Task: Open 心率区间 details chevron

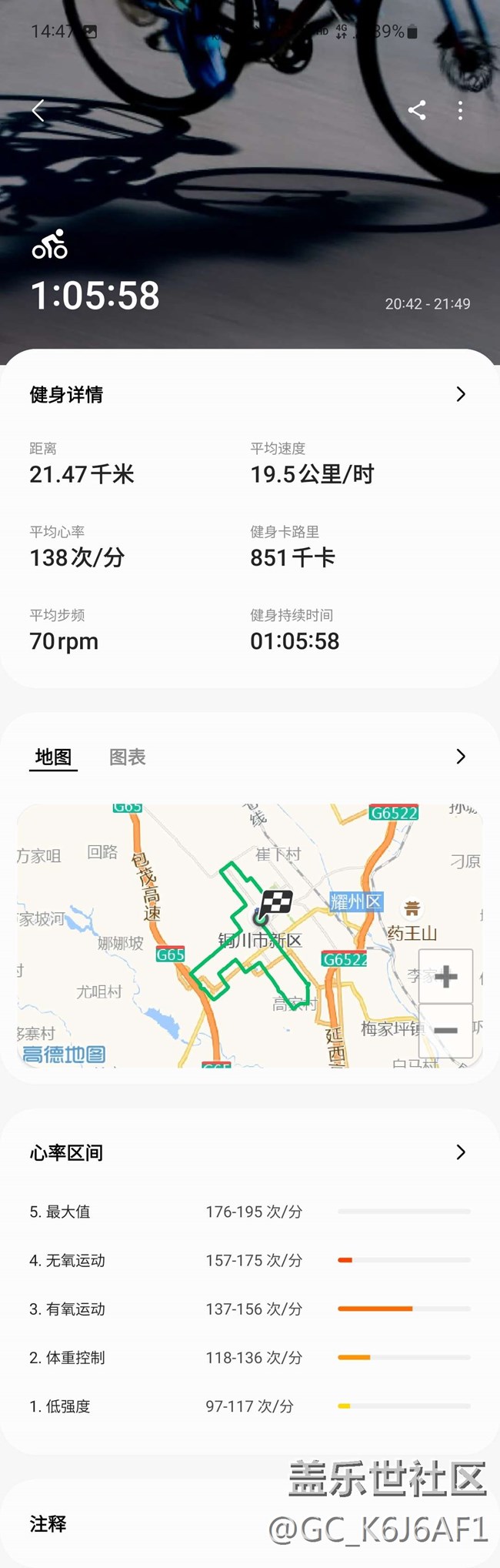Action: coord(460,1152)
